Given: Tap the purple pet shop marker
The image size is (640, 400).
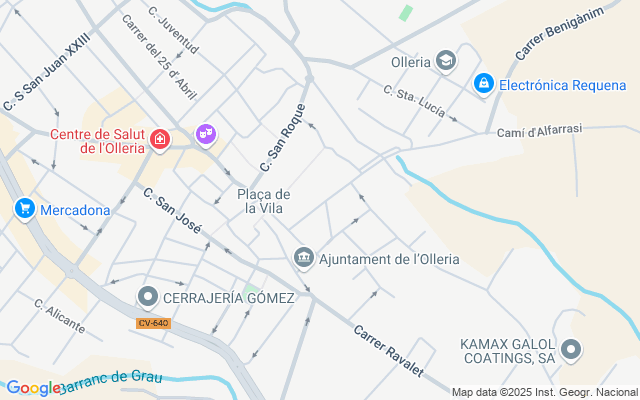Looking at the screenshot, I should (206, 135).
